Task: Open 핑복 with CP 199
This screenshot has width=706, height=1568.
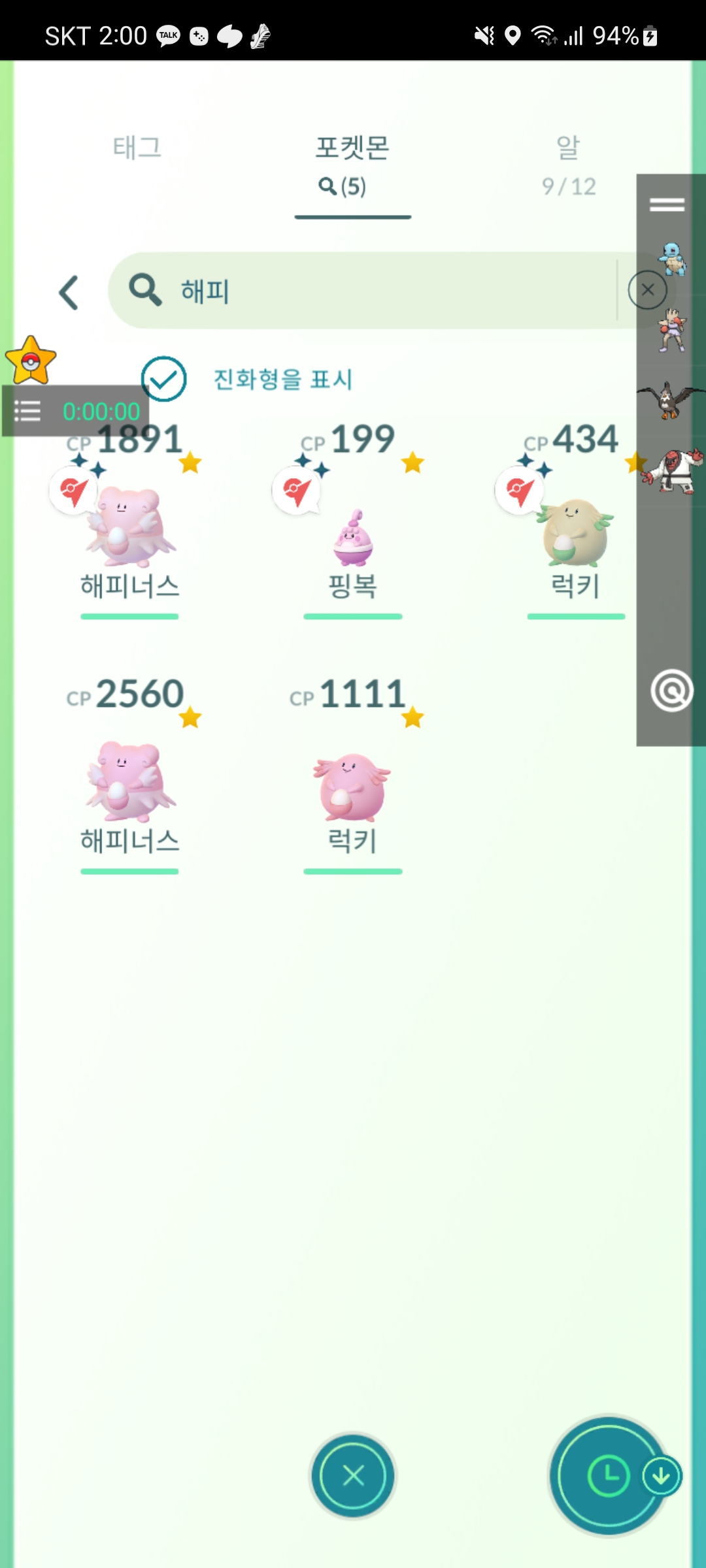Action: coord(352,536)
